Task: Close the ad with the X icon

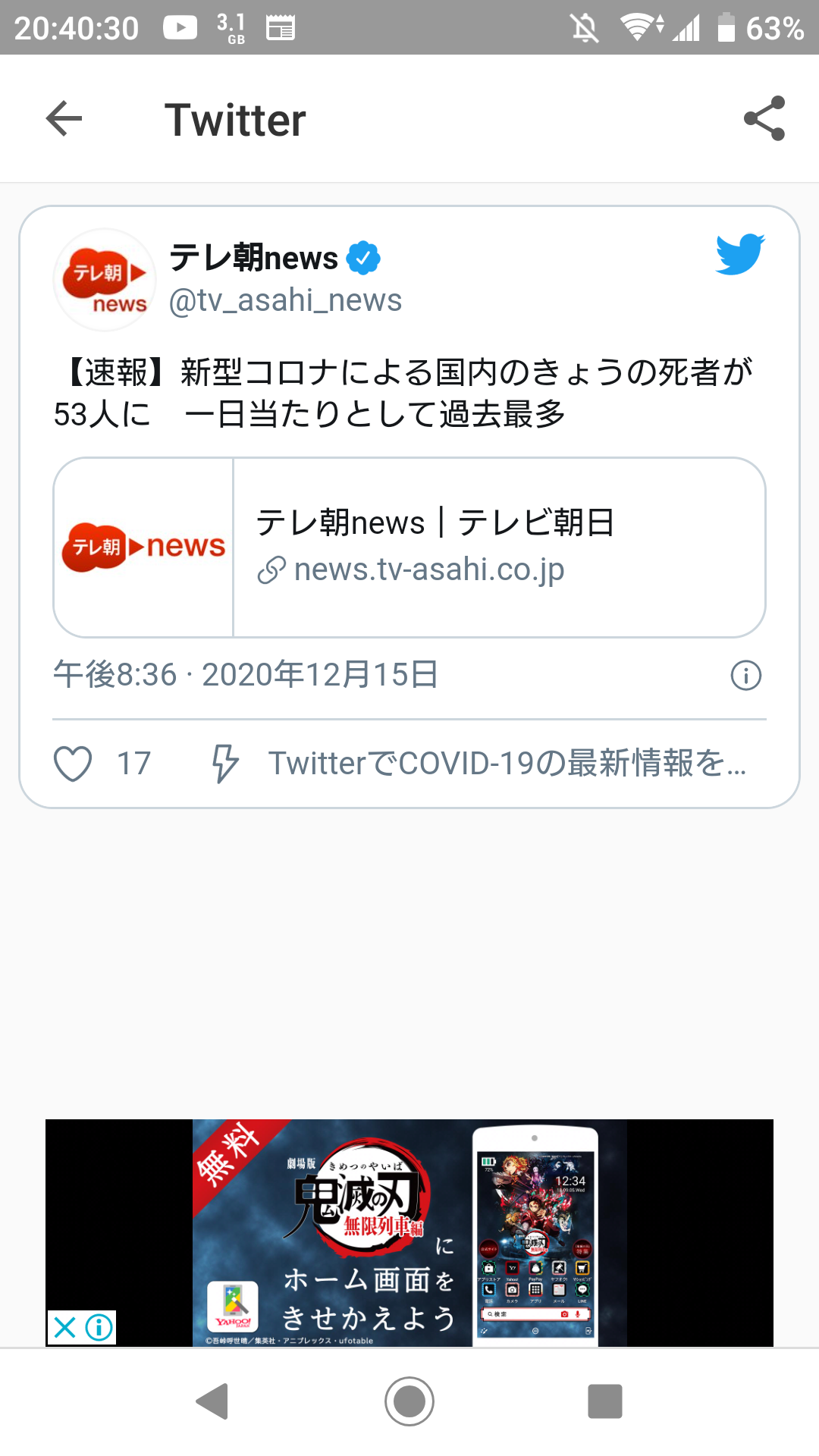Action: coord(65,1327)
